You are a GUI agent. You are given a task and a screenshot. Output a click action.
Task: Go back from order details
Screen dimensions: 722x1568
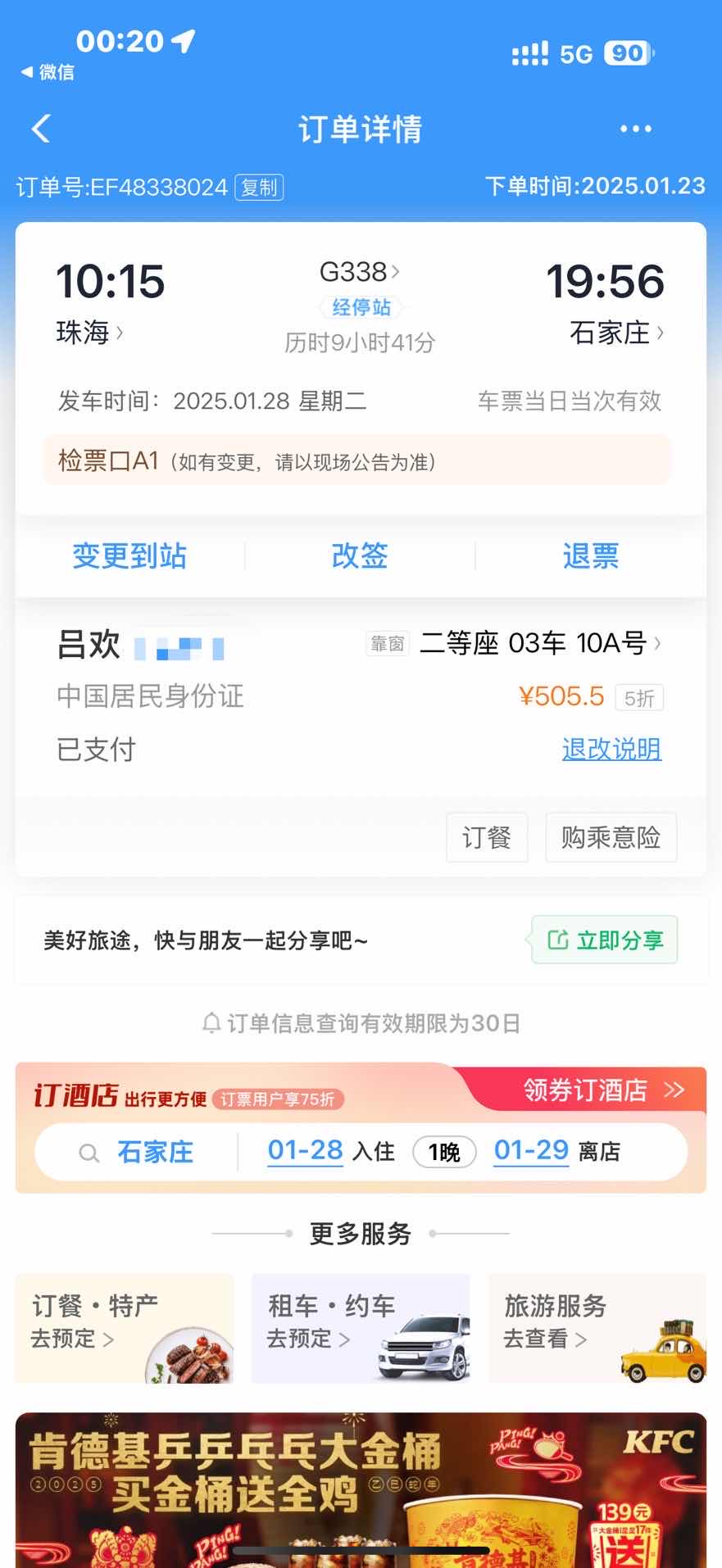[41, 129]
